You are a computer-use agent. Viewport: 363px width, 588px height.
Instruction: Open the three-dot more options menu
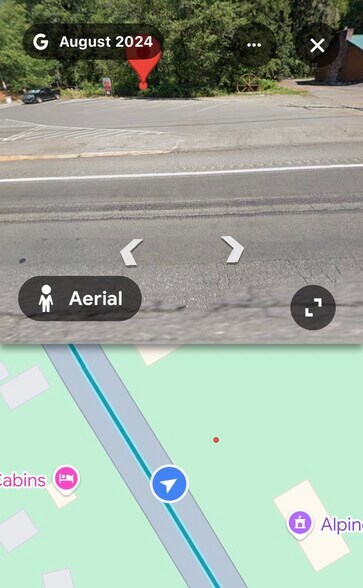click(x=254, y=45)
